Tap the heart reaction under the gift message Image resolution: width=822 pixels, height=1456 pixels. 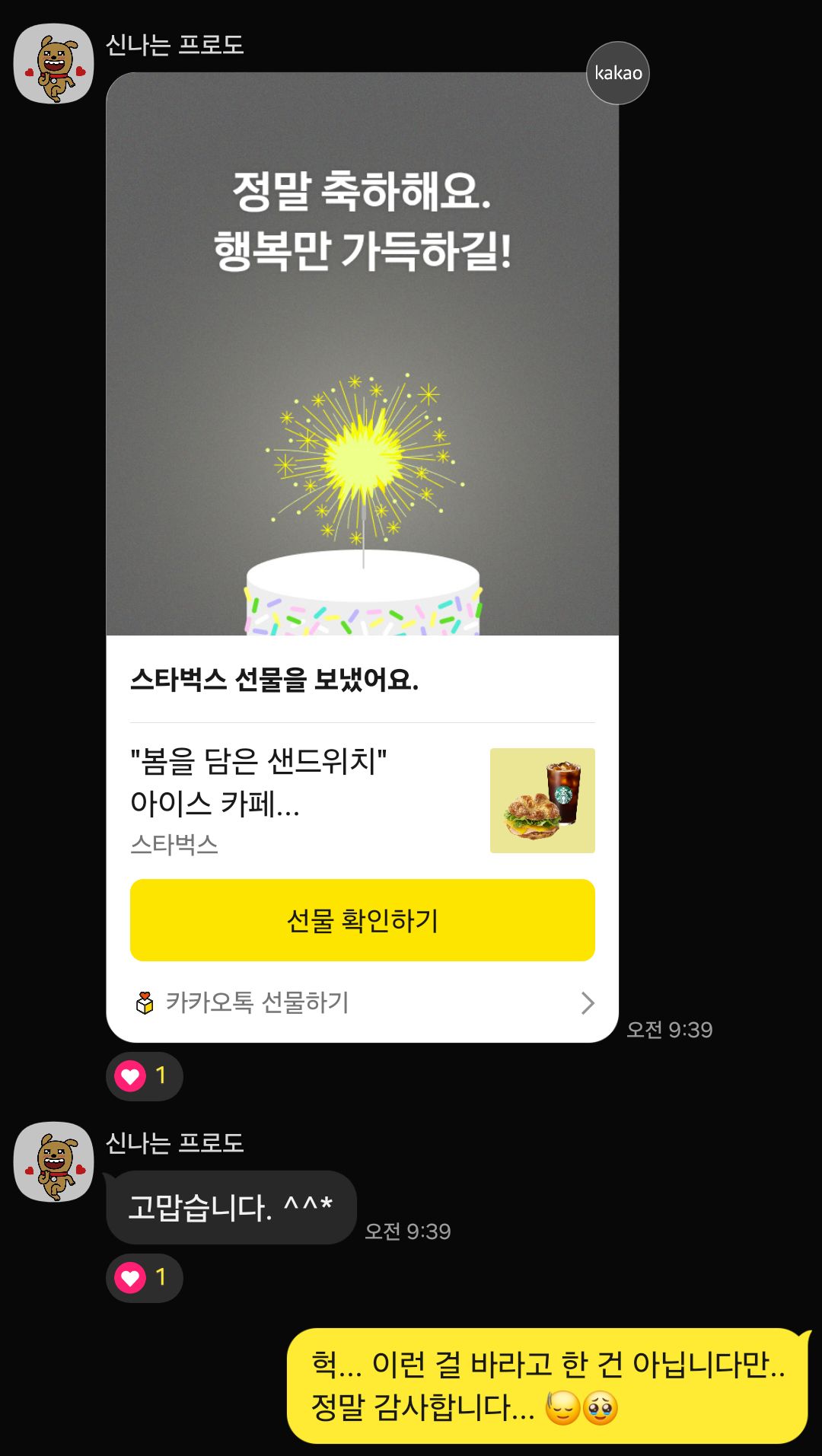coord(144,1076)
